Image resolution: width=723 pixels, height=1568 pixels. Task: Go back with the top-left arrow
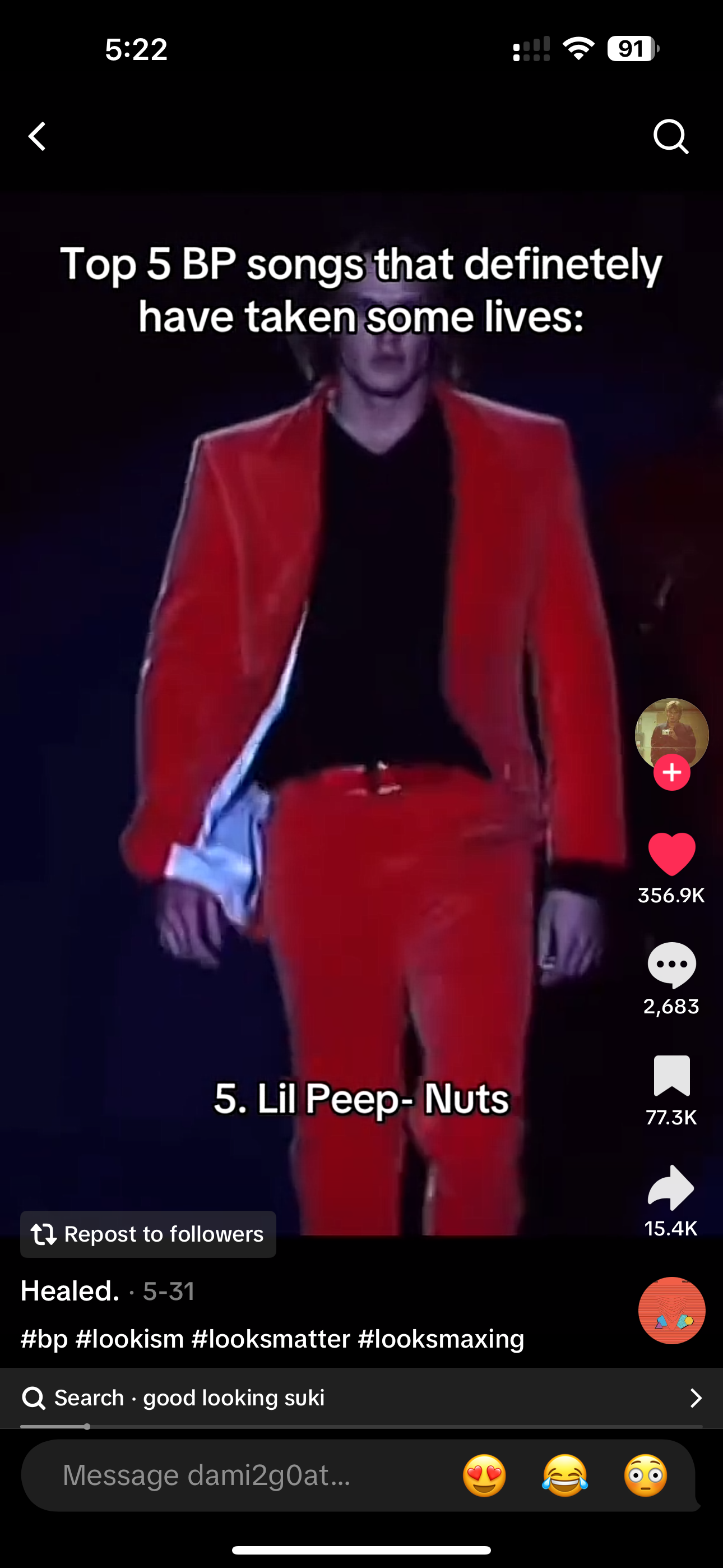click(38, 136)
